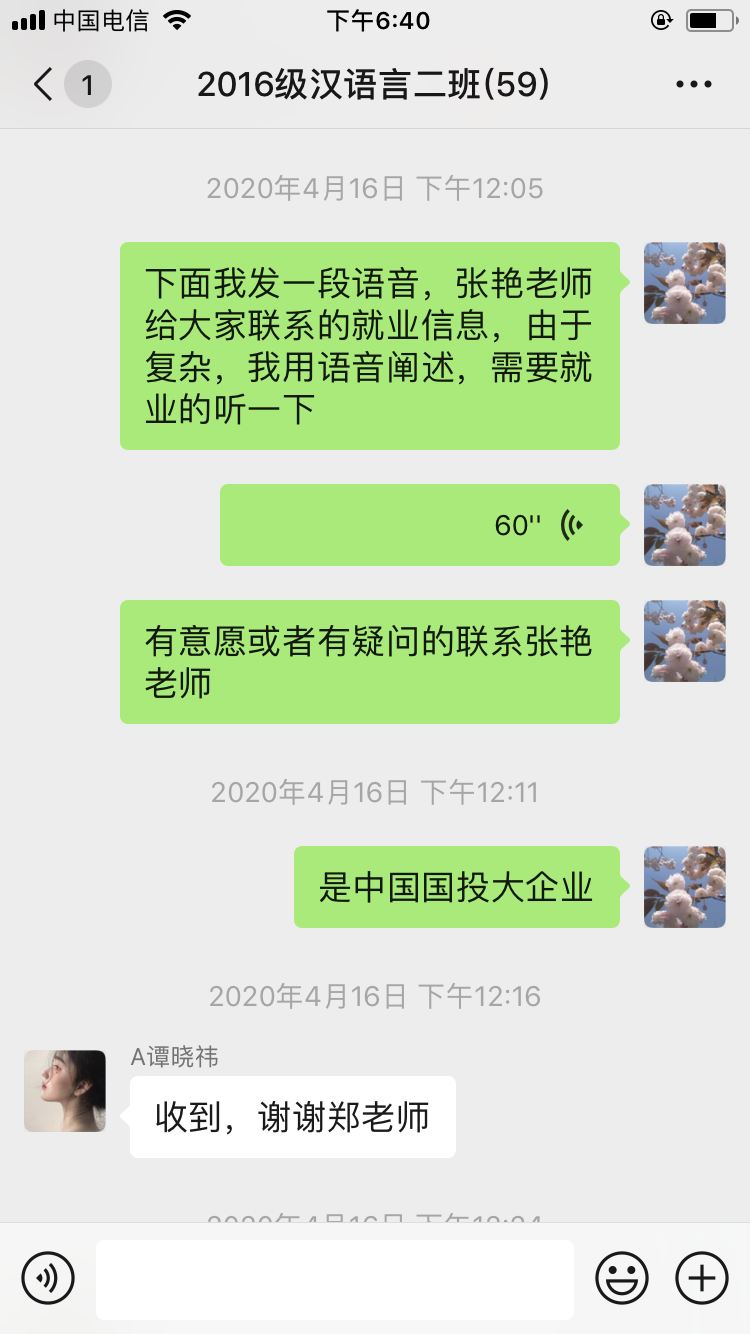Go back to the chat list

pos(44,85)
